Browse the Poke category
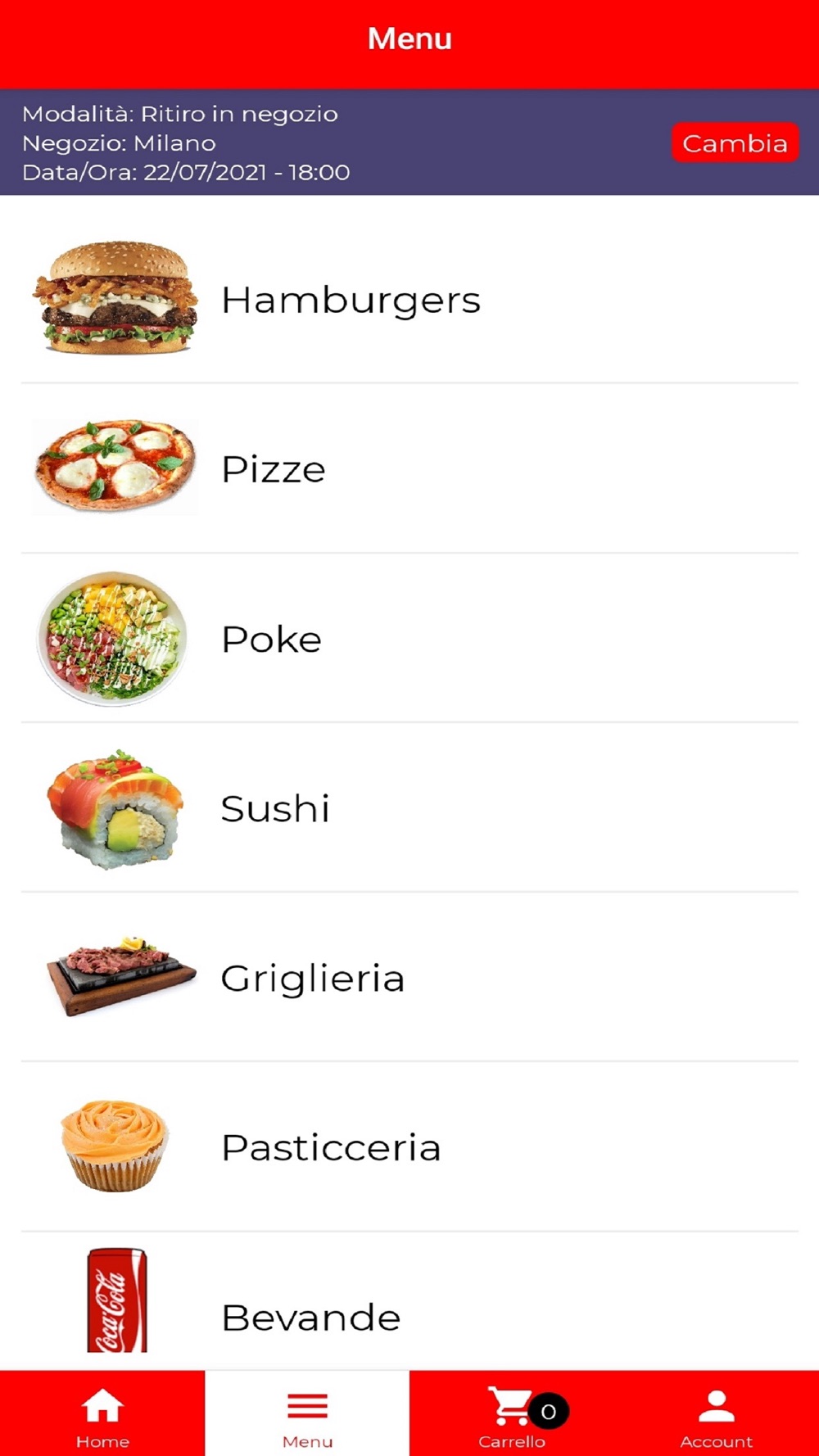819x1456 pixels. coord(271,639)
